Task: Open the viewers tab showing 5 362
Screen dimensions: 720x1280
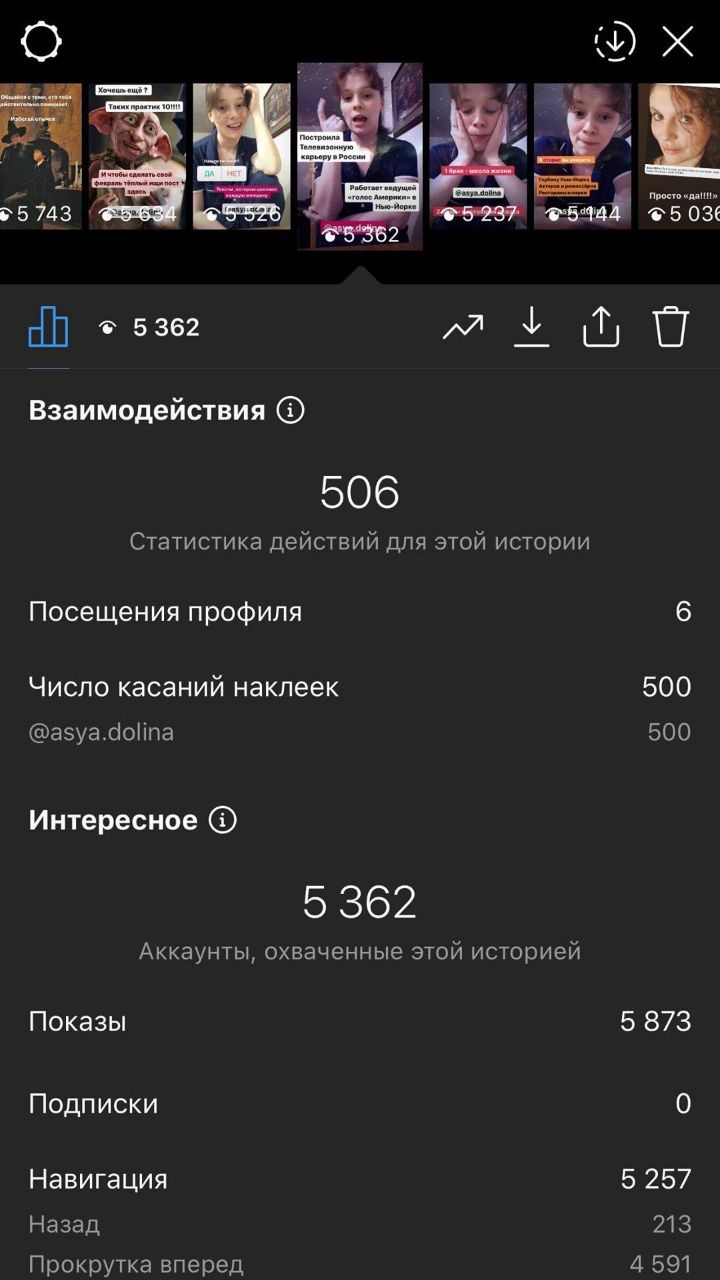Action: point(150,327)
